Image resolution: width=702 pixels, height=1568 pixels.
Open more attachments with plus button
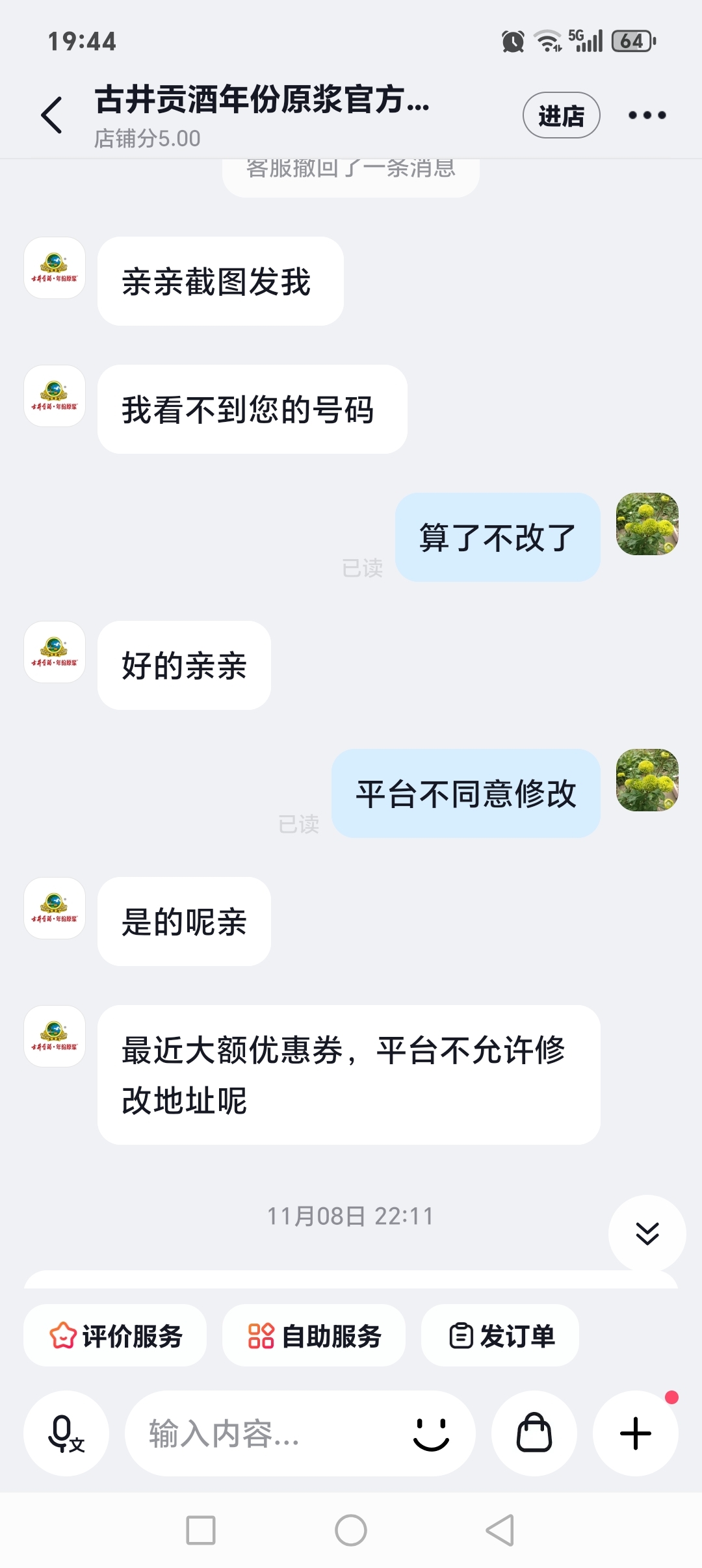pyautogui.click(x=635, y=1433)
